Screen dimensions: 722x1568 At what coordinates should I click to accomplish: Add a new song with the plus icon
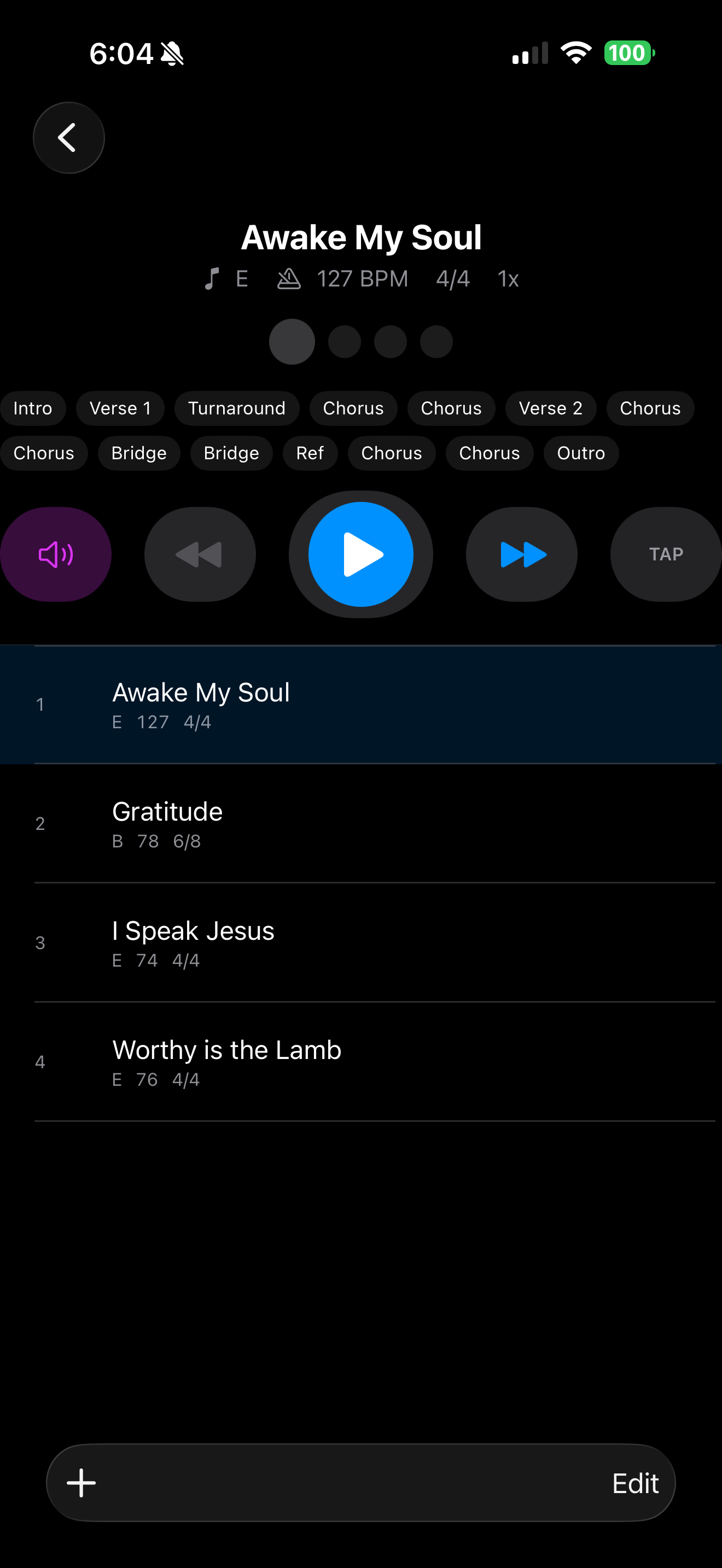(81, 1483)
